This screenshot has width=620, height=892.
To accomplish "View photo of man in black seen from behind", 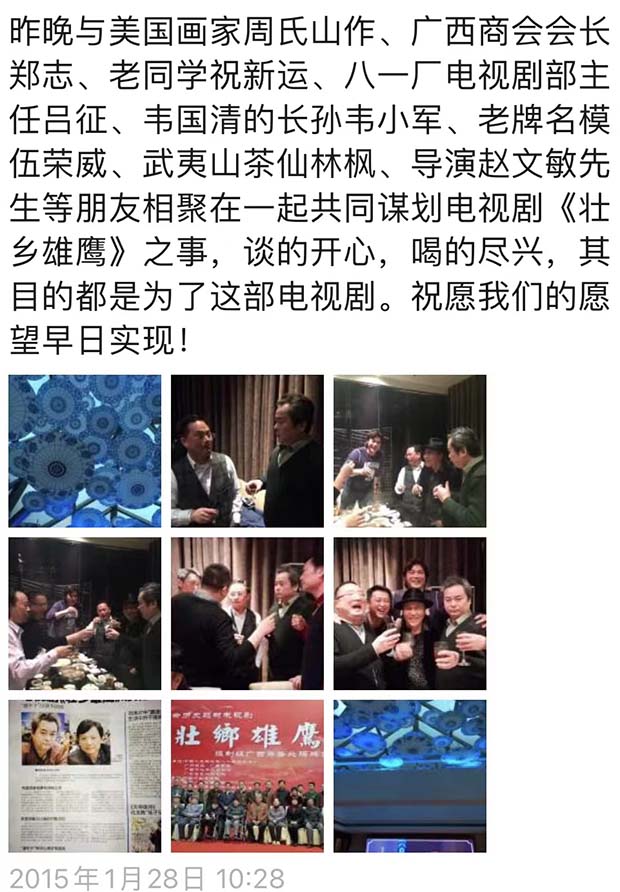I will pyautogui.click(x=247, y=613).
